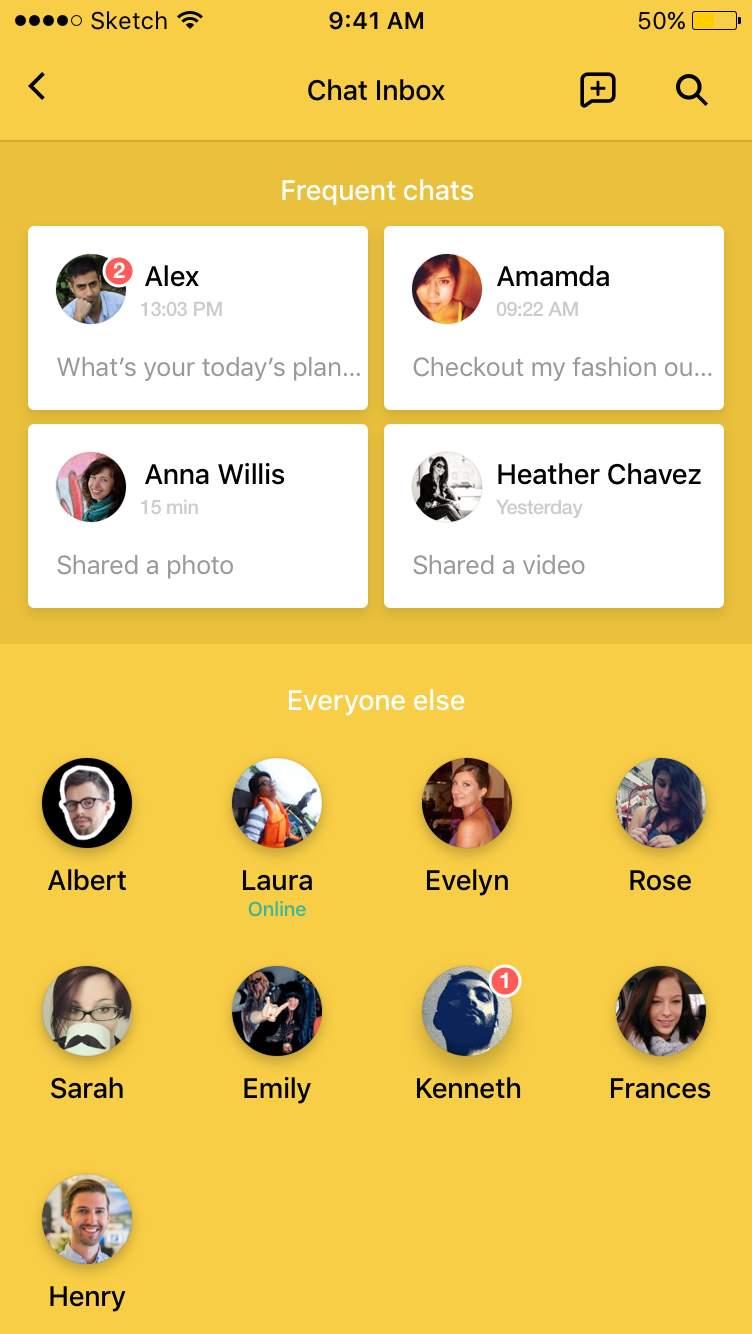Open Heather Chavez's shared video chat
This screenshot has height=1334, width=752.
coord(554,516)
